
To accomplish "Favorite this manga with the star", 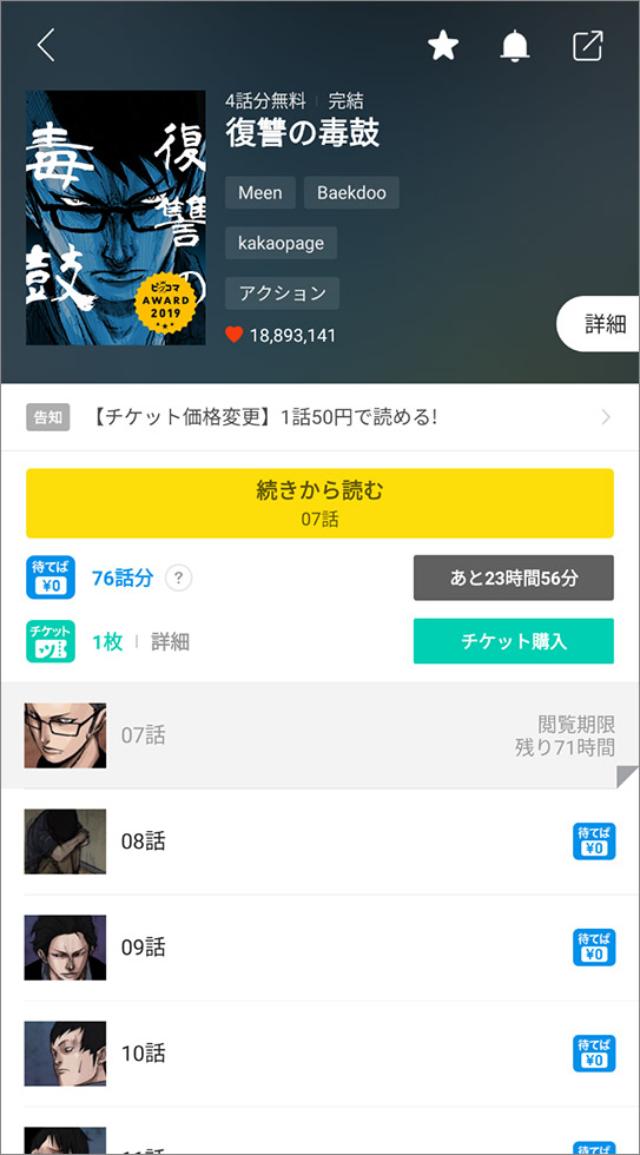I will [x=443, y=45].
